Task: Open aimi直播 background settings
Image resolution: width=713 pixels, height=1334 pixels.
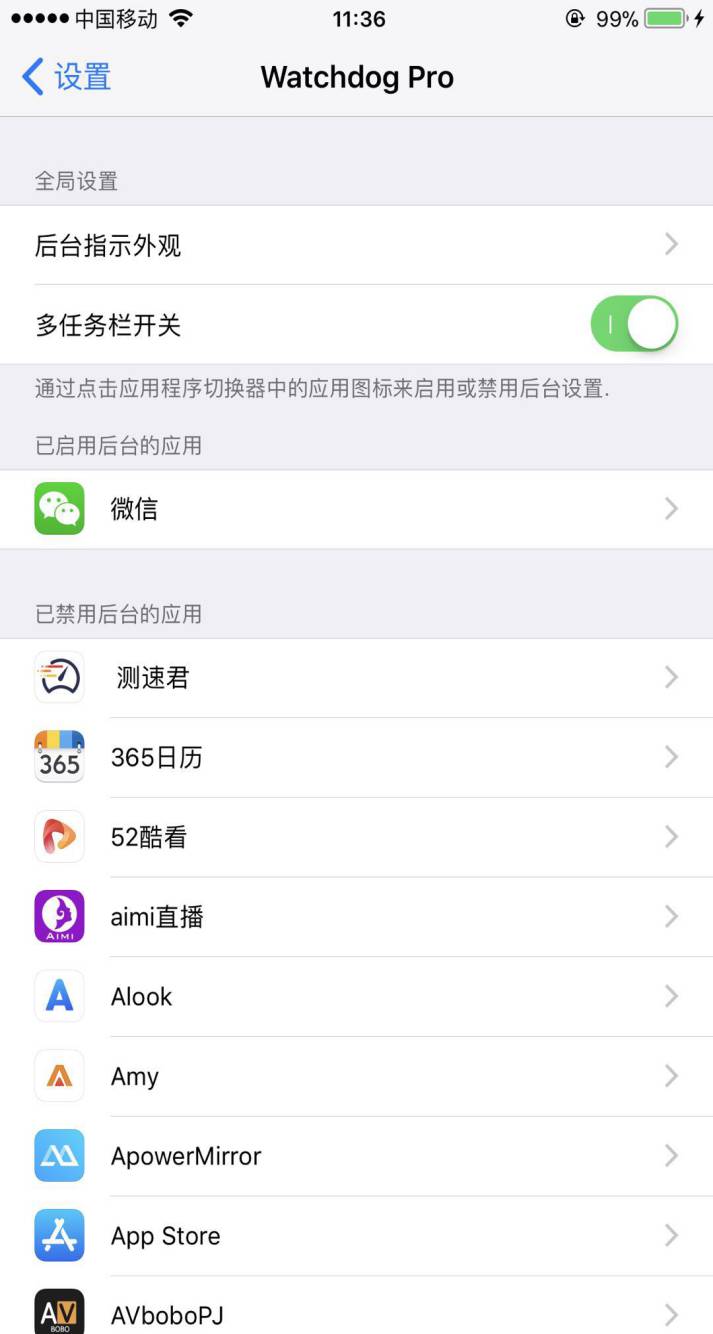Action: point(356,917)
